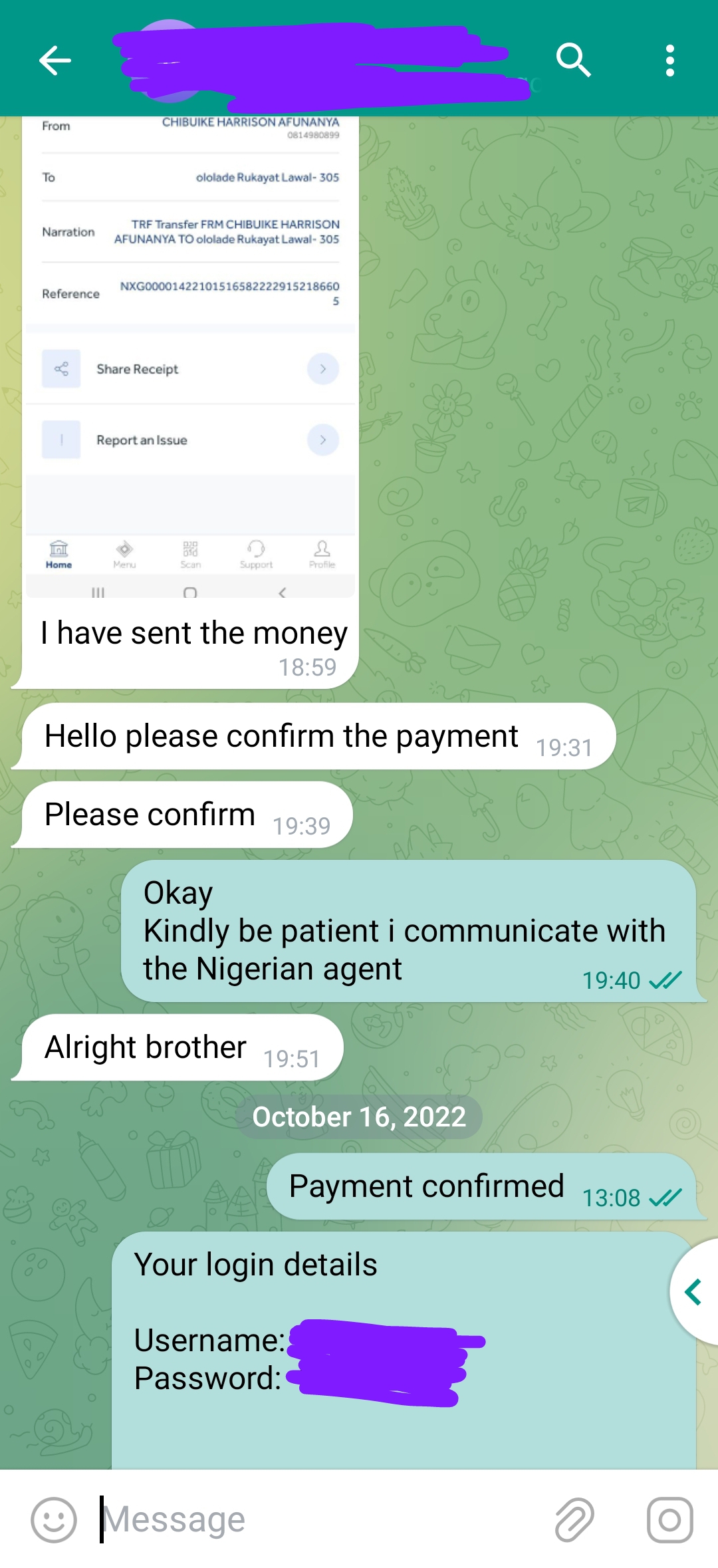
Task: Focus the Message text field
Action: (x=319, y=1519)
